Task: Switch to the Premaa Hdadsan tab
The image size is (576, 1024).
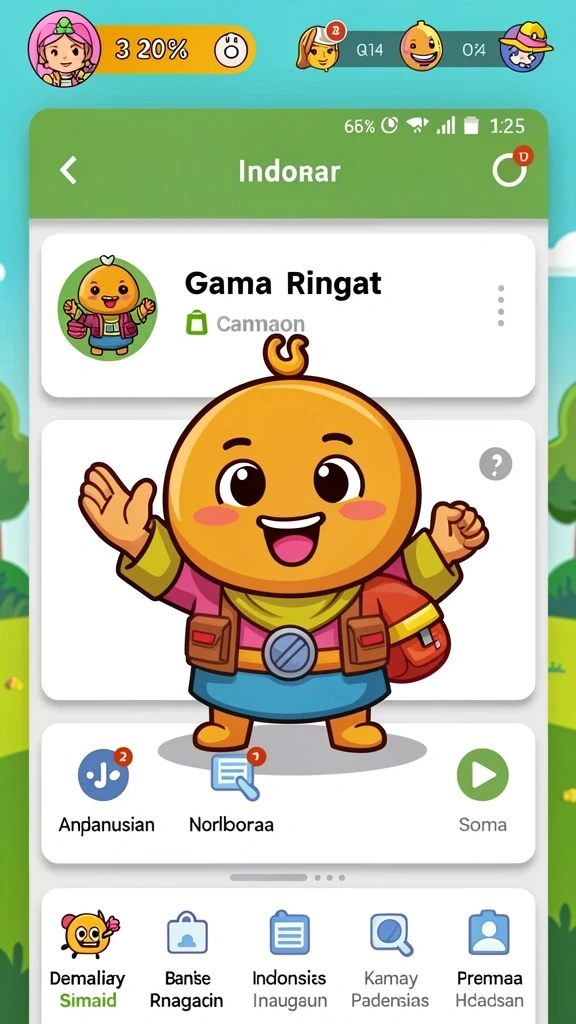Action: coord(490,959)
